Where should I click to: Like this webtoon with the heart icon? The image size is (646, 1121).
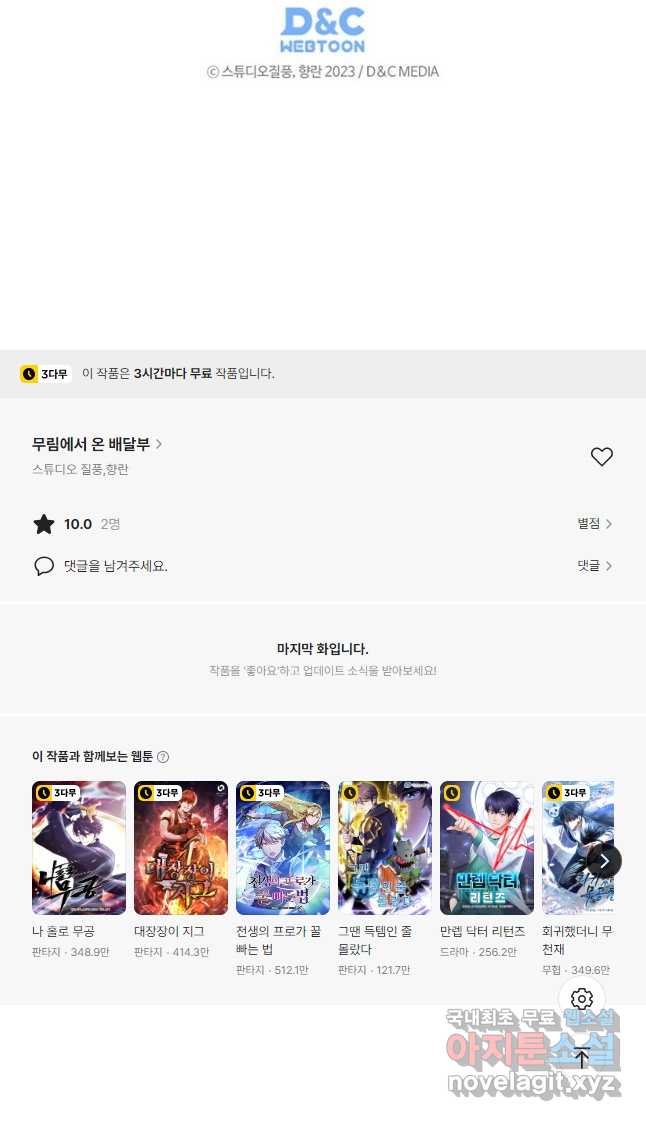601,457
